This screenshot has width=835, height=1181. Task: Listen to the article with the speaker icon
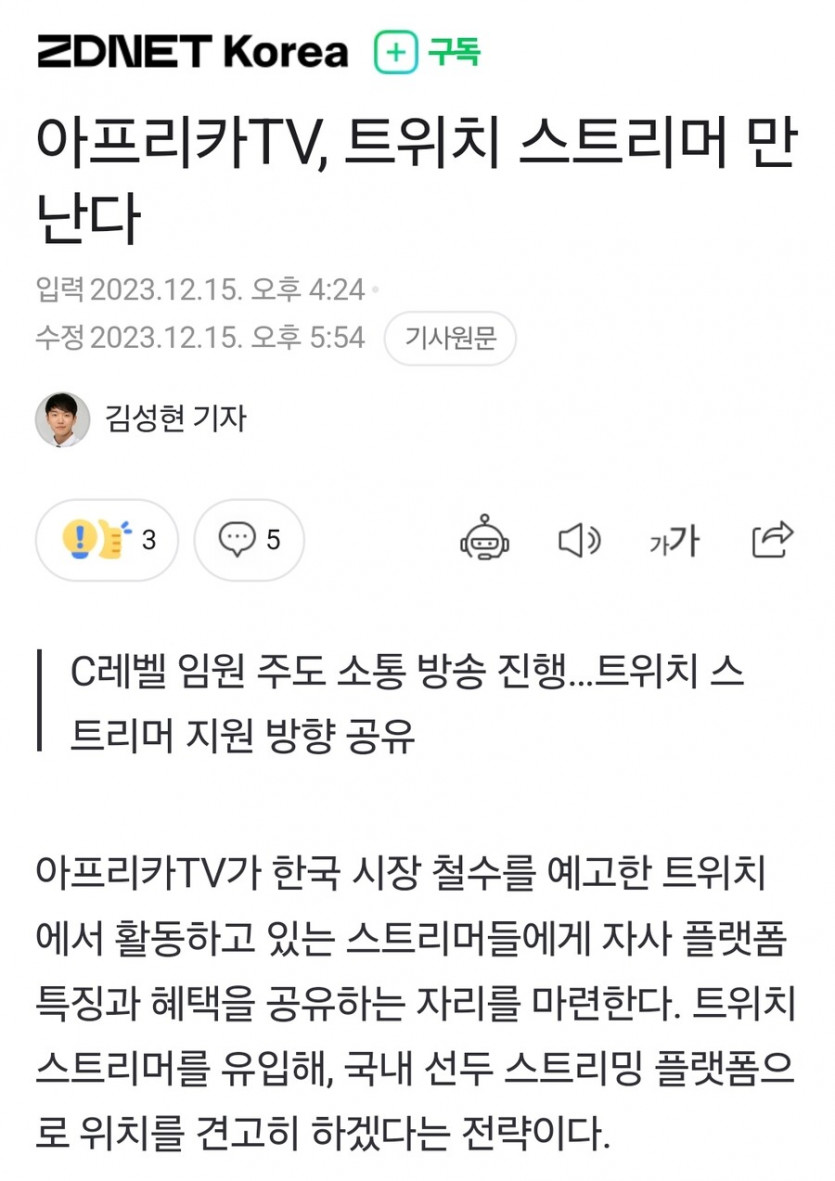tap(578, 541)
